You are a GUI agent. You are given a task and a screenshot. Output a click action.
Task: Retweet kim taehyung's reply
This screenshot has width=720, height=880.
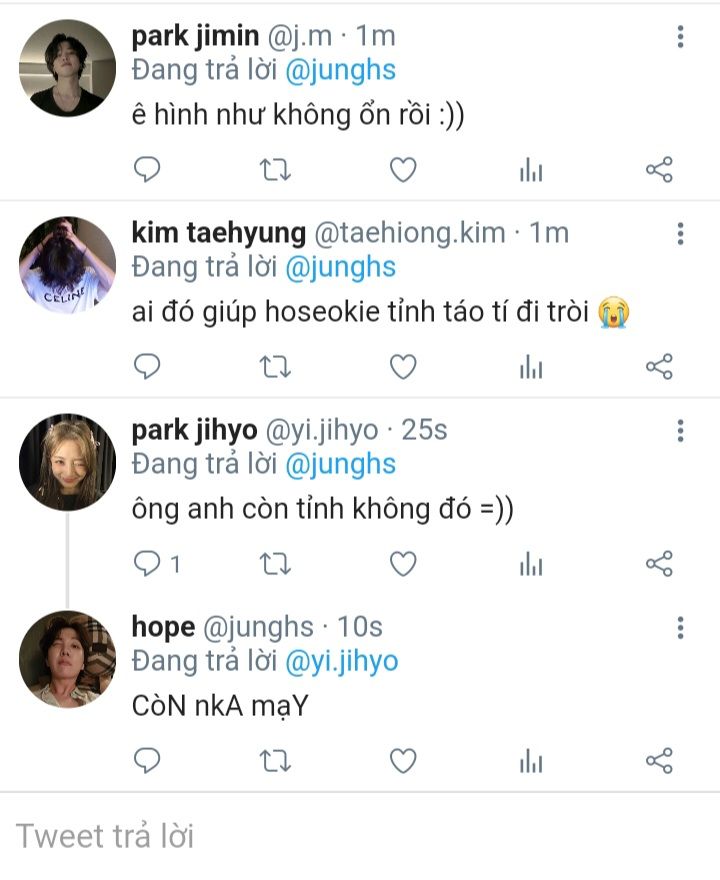(275, 368)
